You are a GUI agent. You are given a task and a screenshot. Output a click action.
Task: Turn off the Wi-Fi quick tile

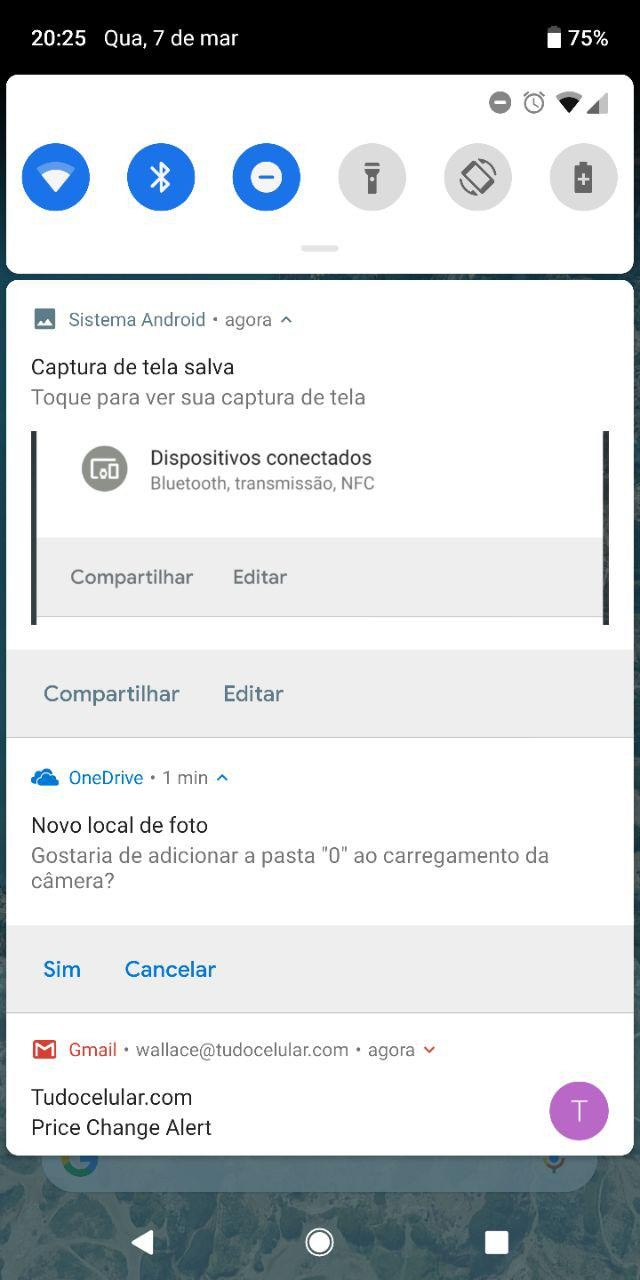pos(56,177)
